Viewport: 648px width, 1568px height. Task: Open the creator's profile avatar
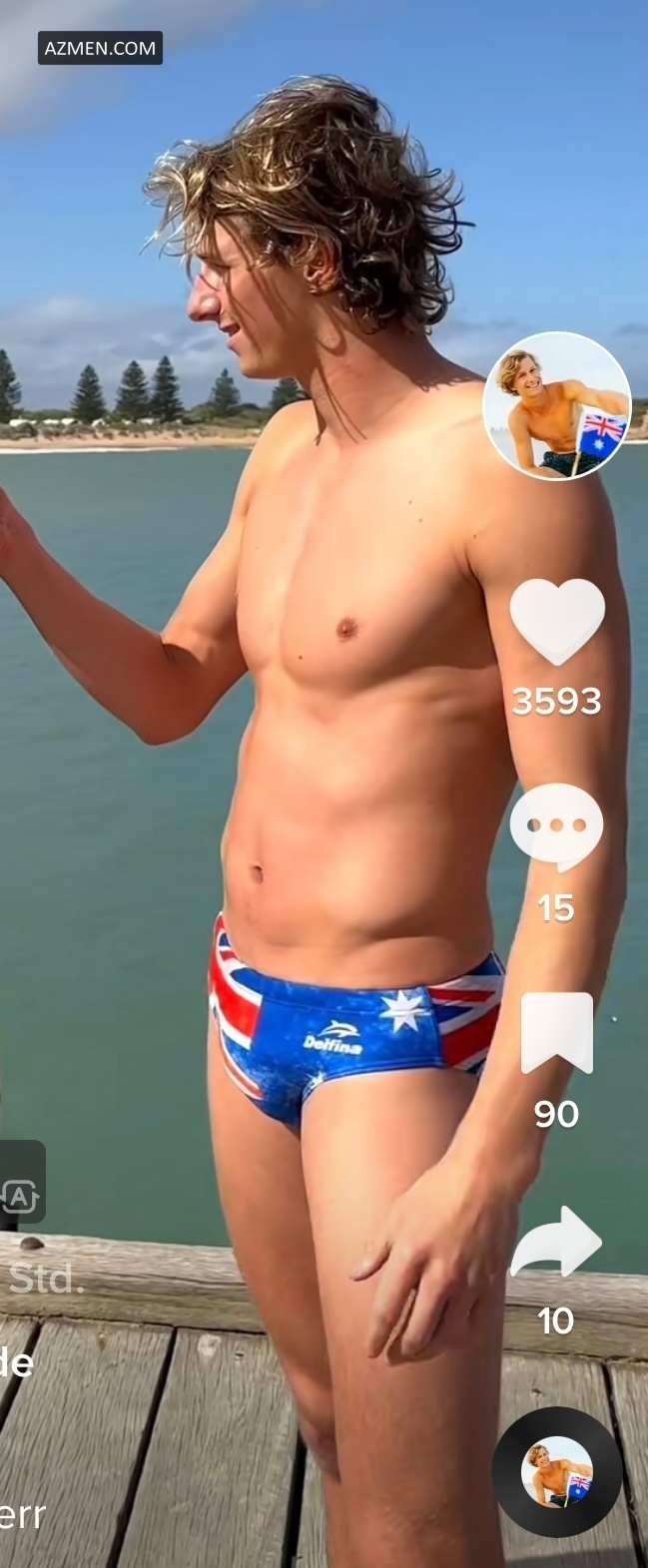click(x=556, y=406)
